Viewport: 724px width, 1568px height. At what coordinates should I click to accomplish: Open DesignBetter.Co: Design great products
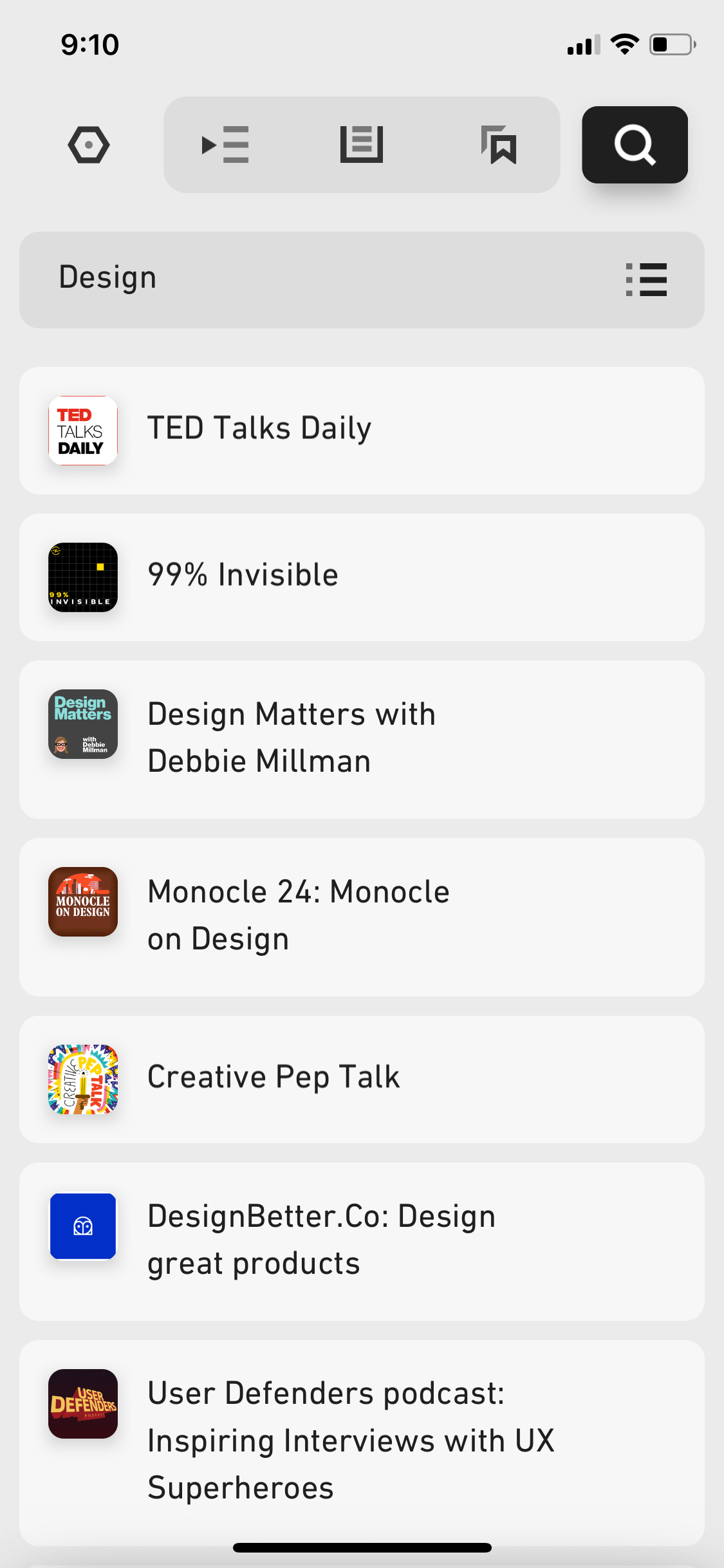pyautogui.click(x=362, y=1242)
